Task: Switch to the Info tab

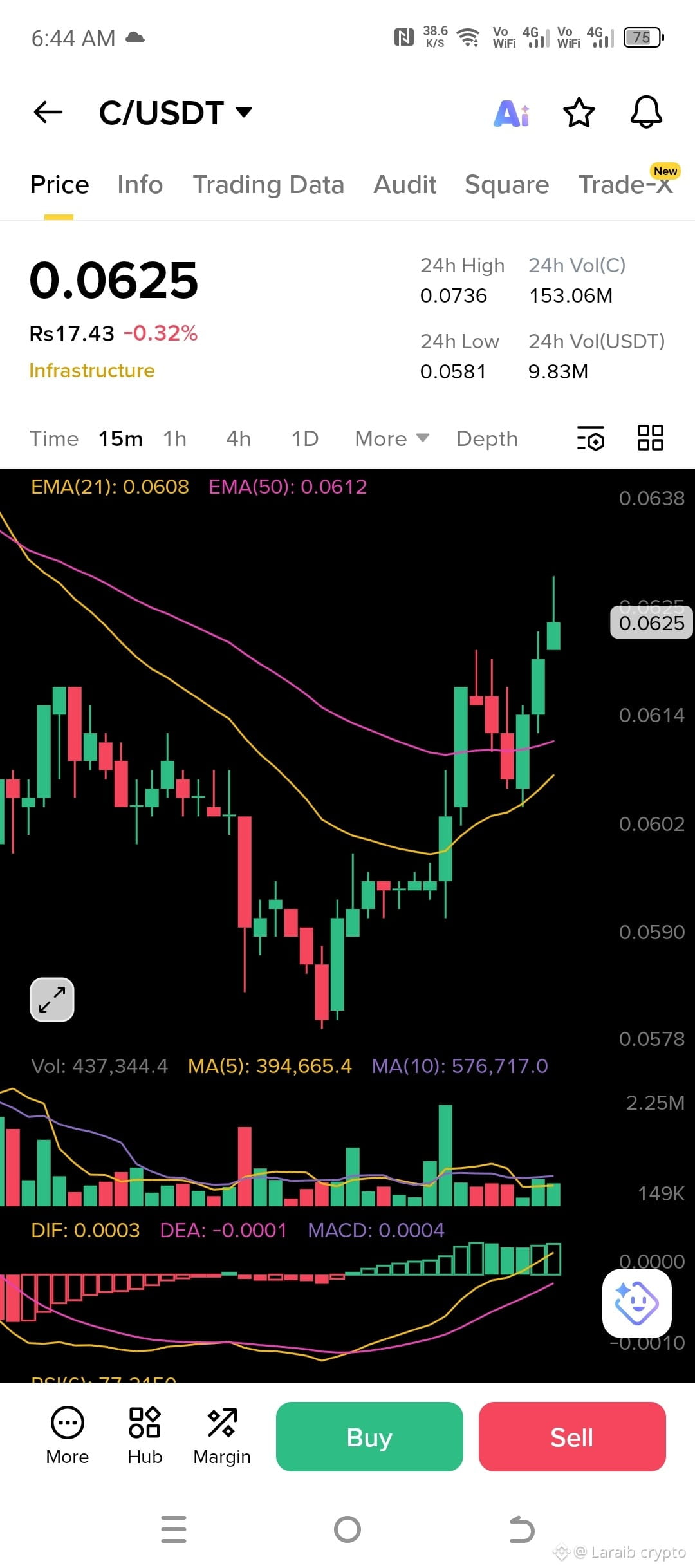Action: (x=140, y=185)
